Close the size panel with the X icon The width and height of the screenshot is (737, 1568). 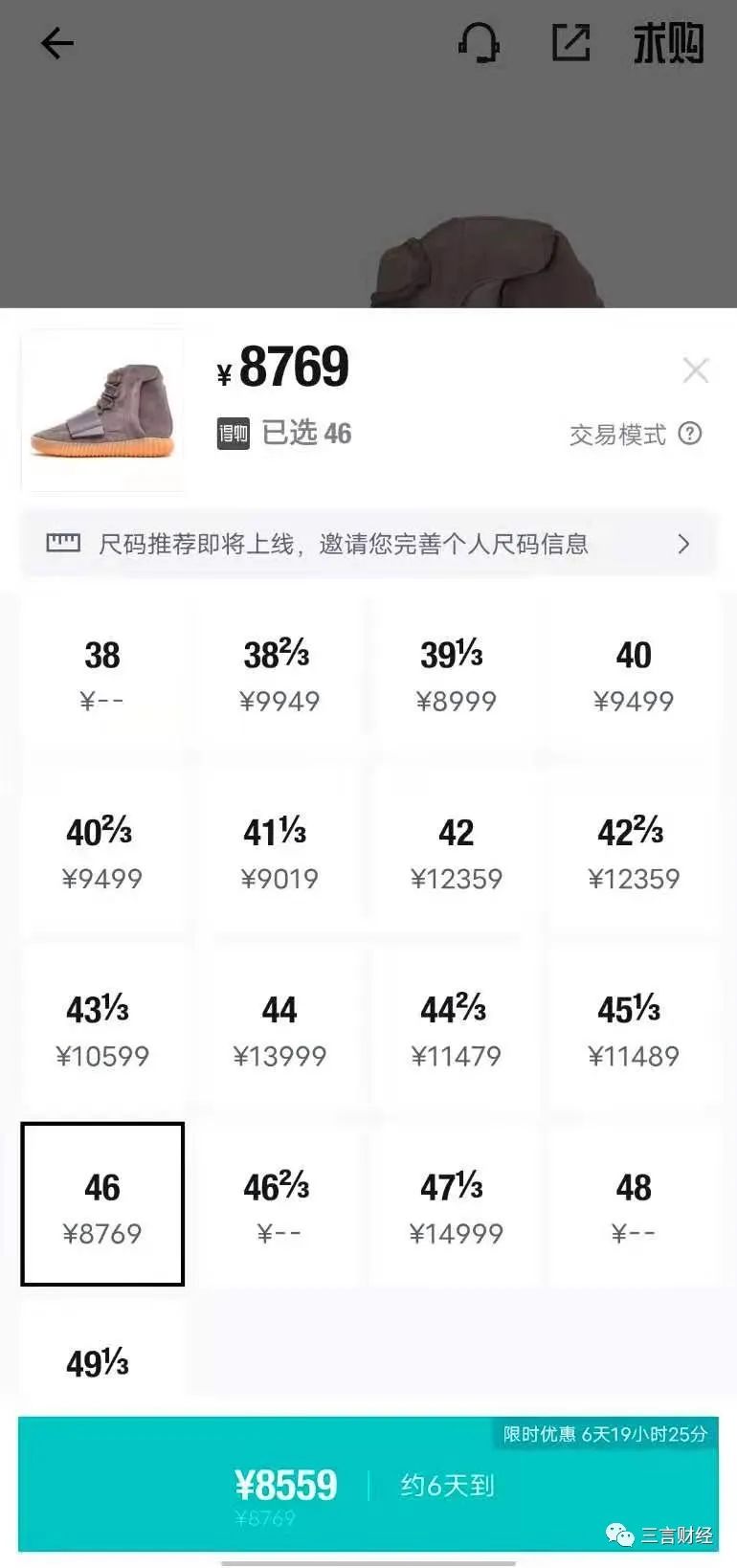696,370
